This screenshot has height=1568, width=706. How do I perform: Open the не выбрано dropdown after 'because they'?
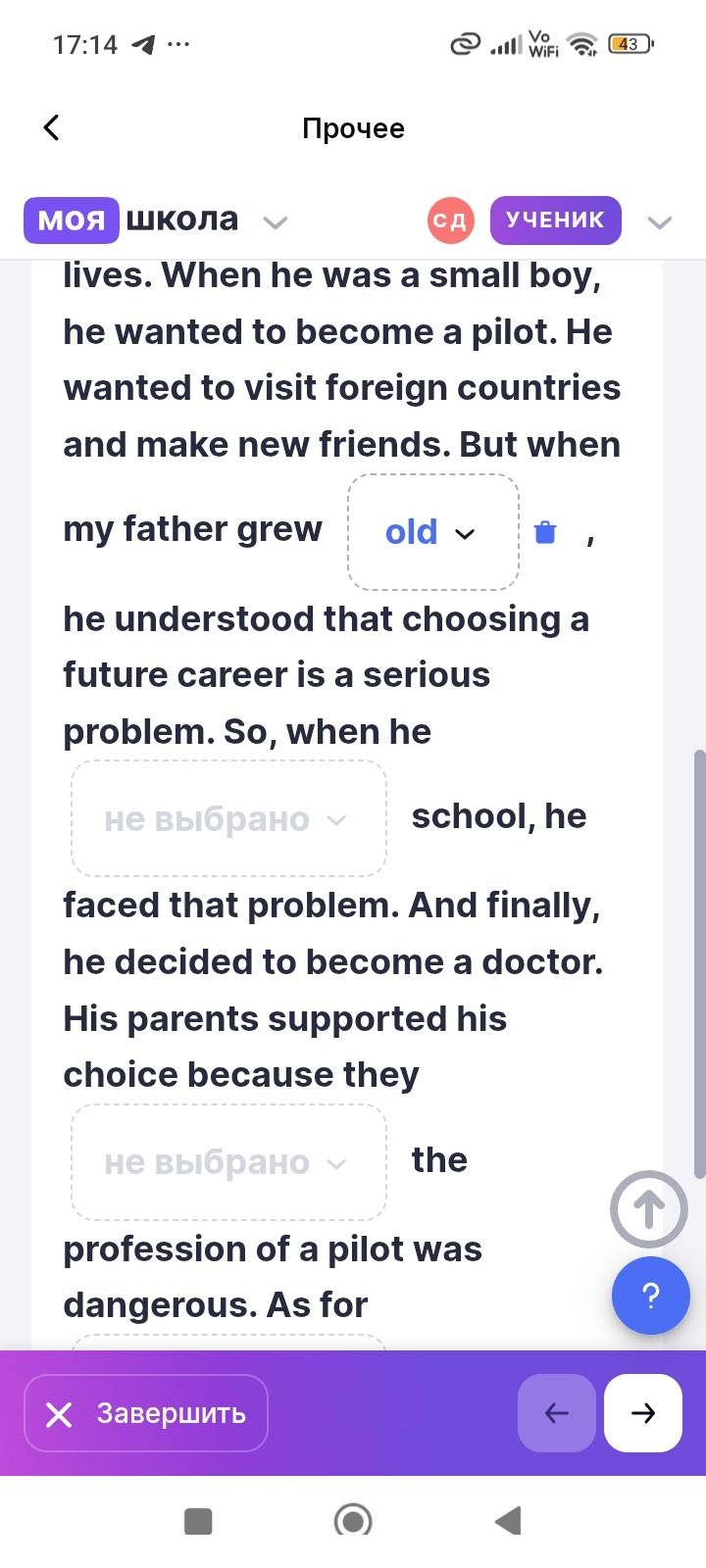click(228, 1162)
